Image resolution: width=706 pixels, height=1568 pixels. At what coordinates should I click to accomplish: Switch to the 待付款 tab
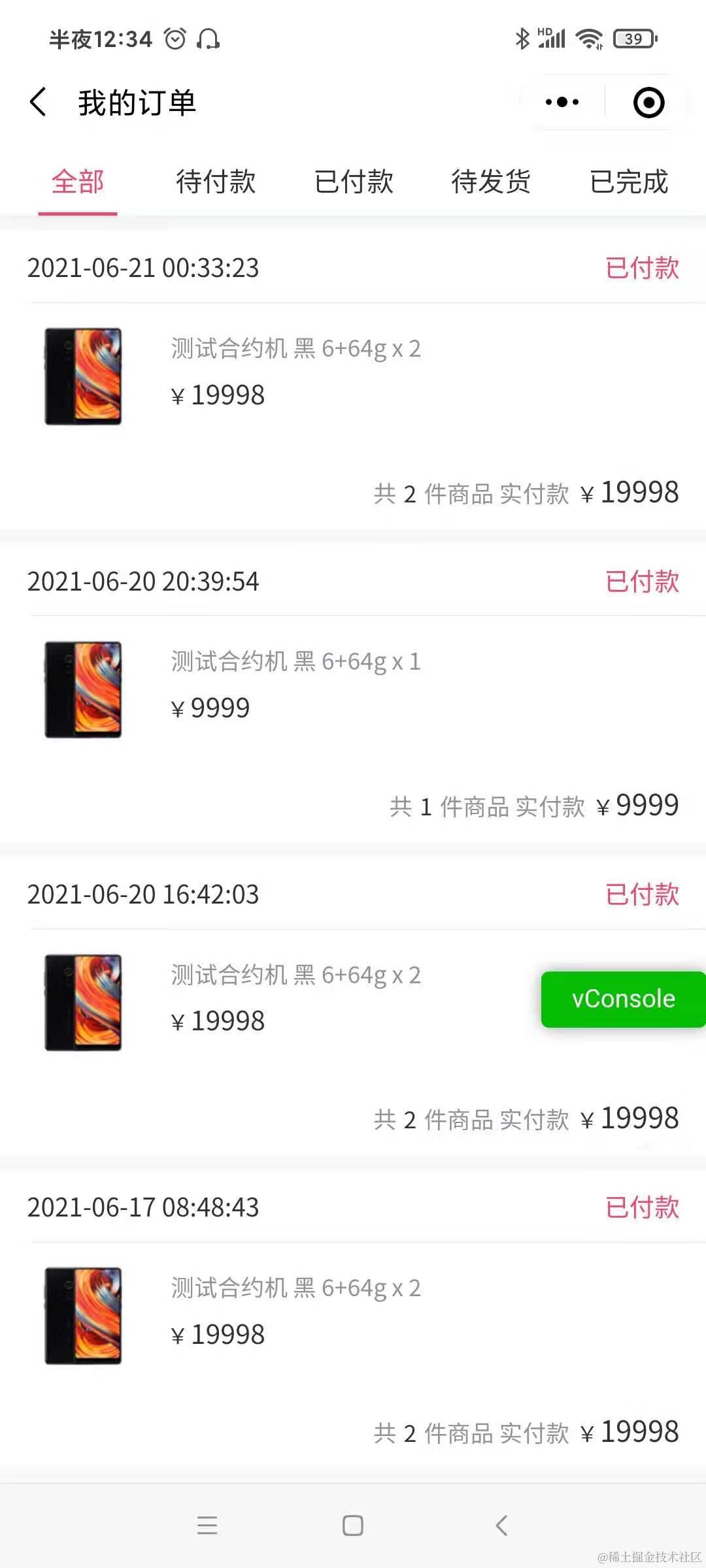216,182
